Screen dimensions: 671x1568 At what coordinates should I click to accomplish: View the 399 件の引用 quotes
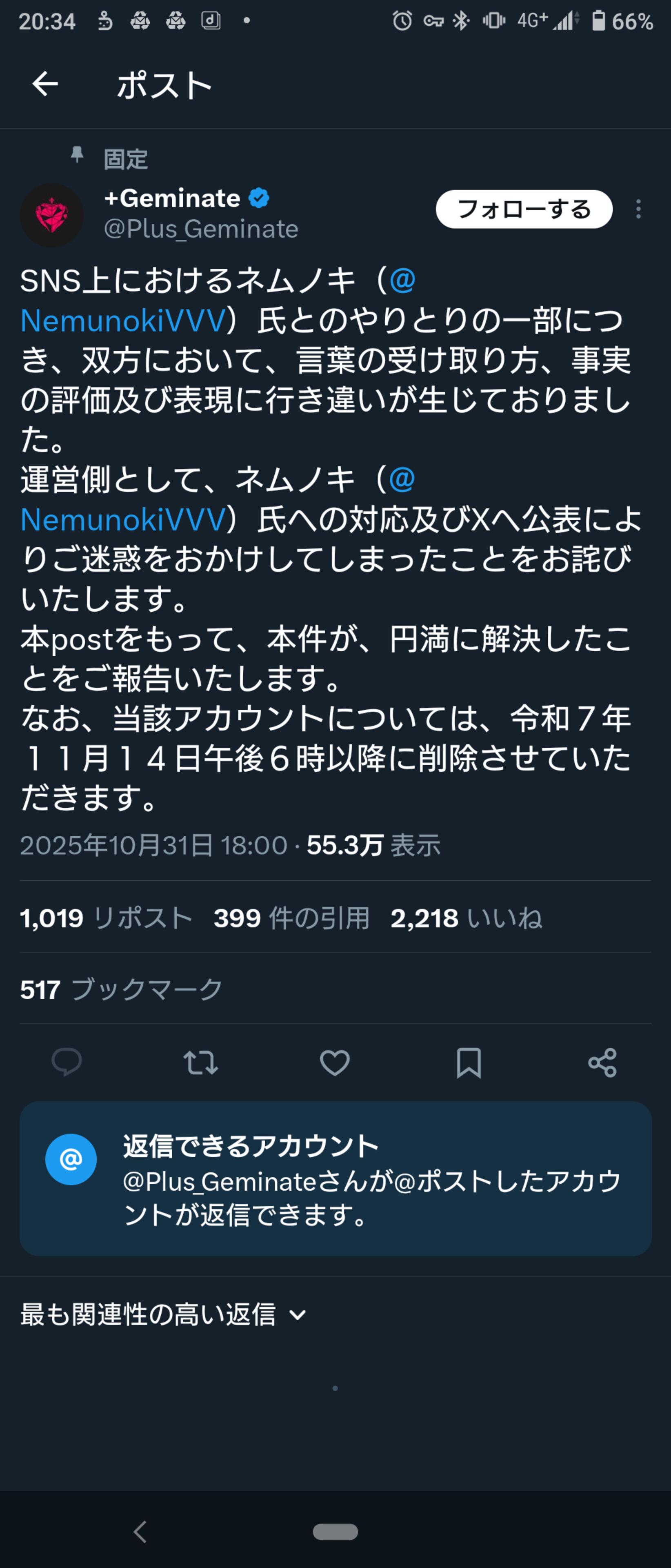[x=291, y=917]
